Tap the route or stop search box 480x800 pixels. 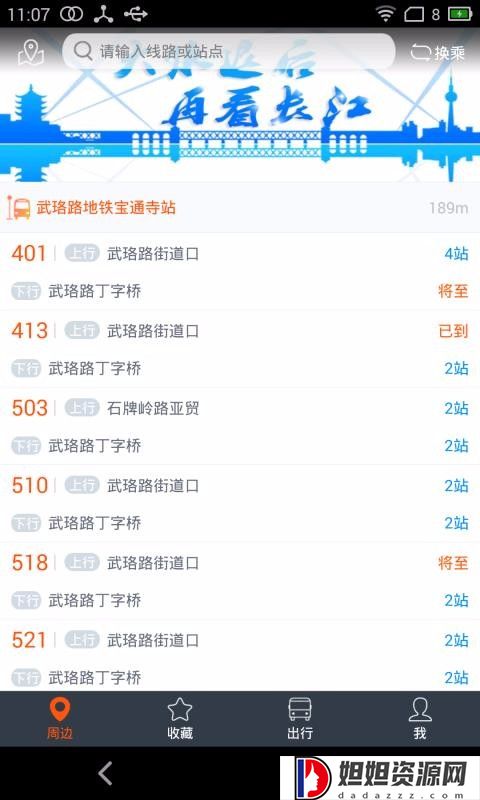coord(229,52)
